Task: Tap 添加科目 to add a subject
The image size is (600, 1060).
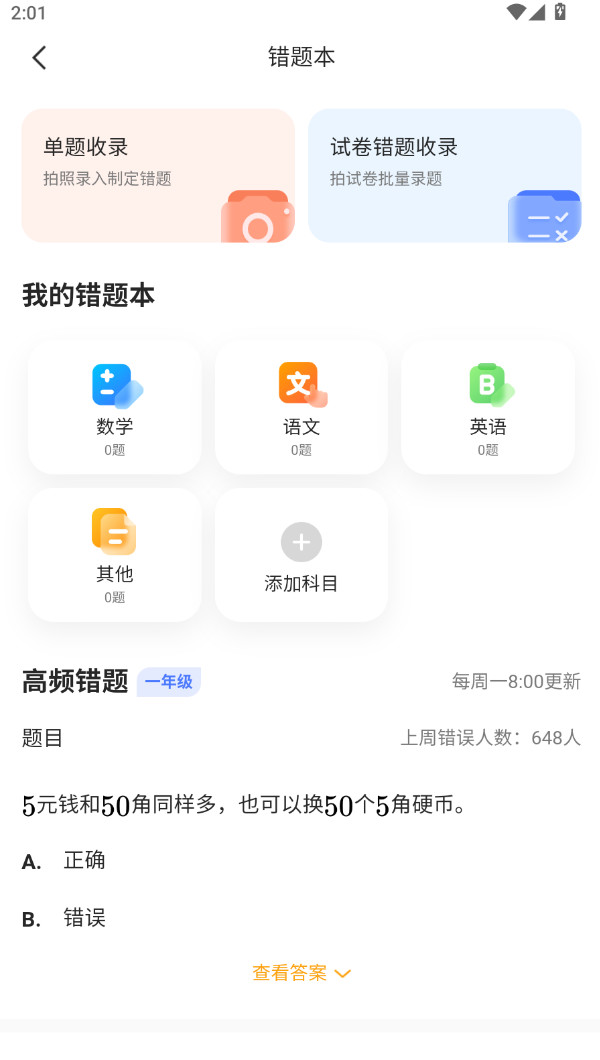Action: (x=301, y=555)
